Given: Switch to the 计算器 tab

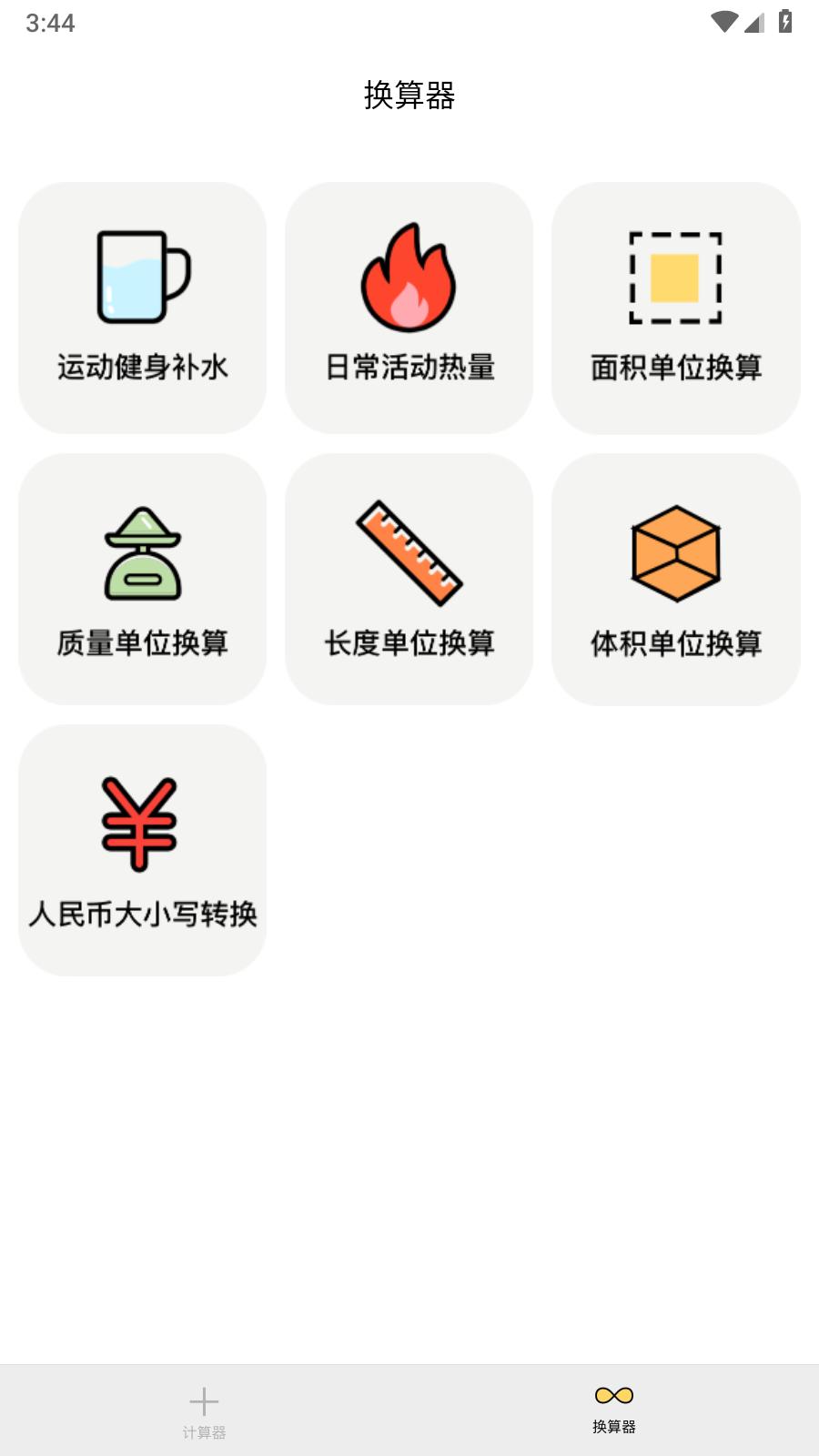Looking at the screenshot, I should 204,1410.
